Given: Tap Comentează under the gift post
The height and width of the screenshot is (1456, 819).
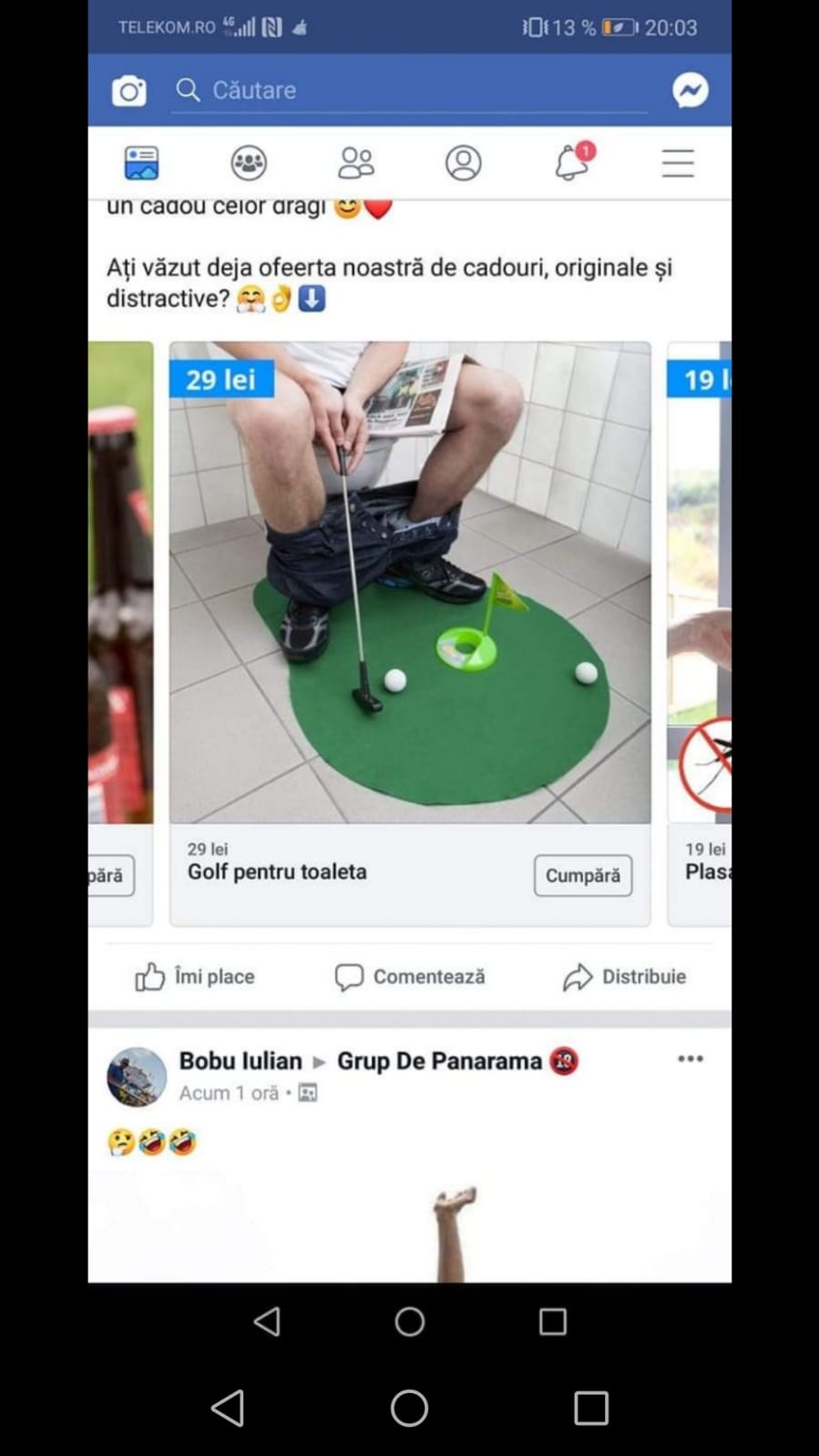Looking at the screenshot, I should coord(410,977).
